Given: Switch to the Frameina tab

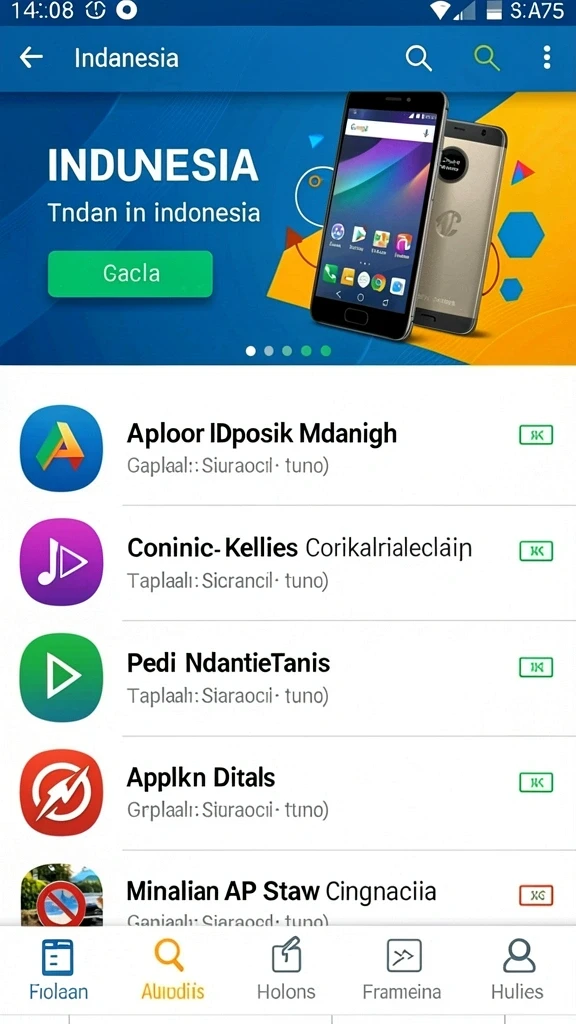Looking at the screenshot, I should pos(402,970).
